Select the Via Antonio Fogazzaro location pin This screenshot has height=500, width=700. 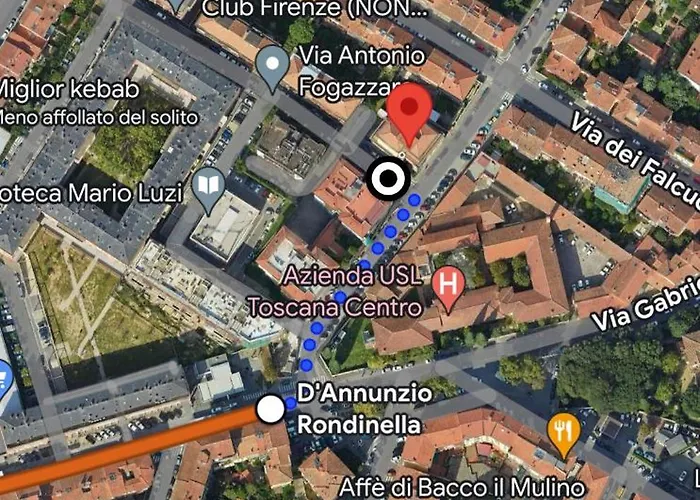point(272,66)
